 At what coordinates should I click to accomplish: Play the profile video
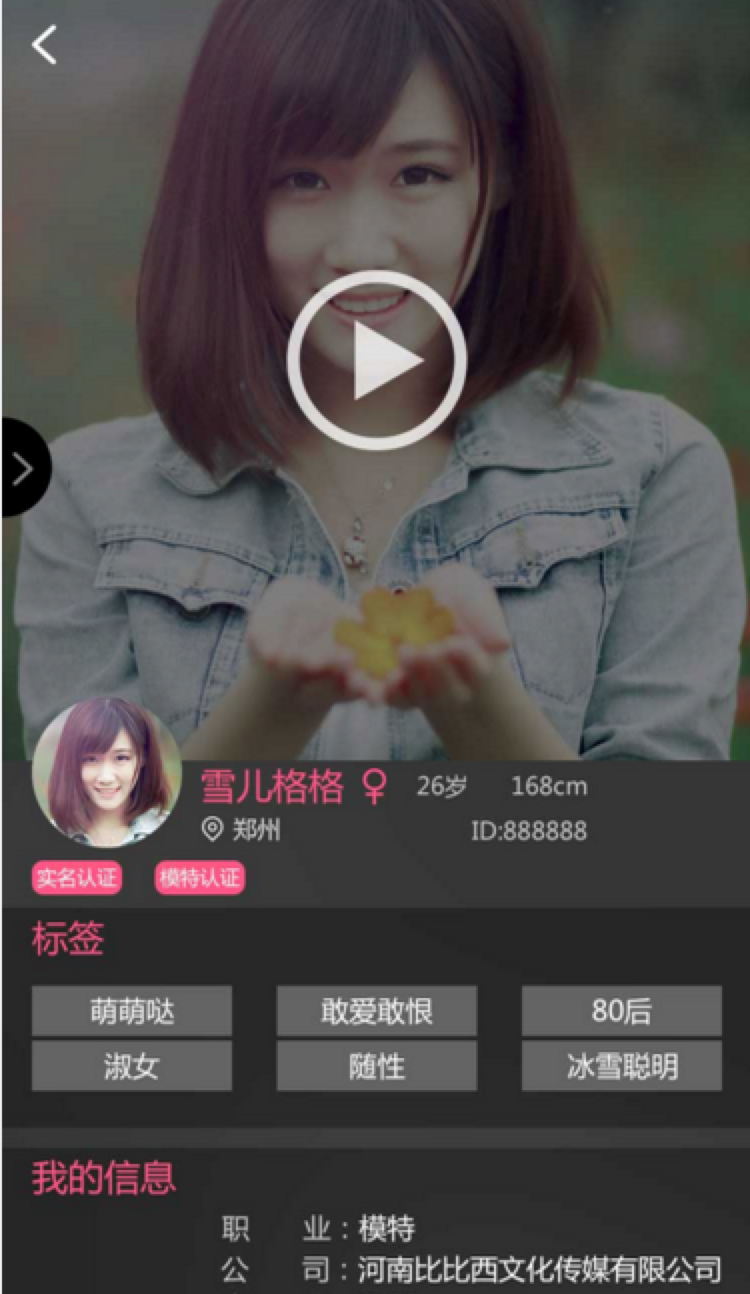coord(377,361)
